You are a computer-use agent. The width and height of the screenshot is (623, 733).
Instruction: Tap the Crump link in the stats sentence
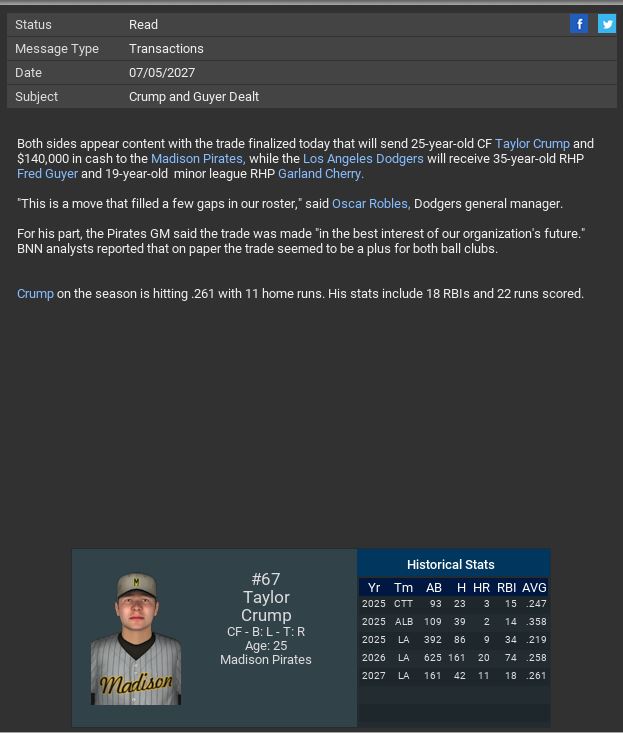pyautogui.click(x=35, y=294)
